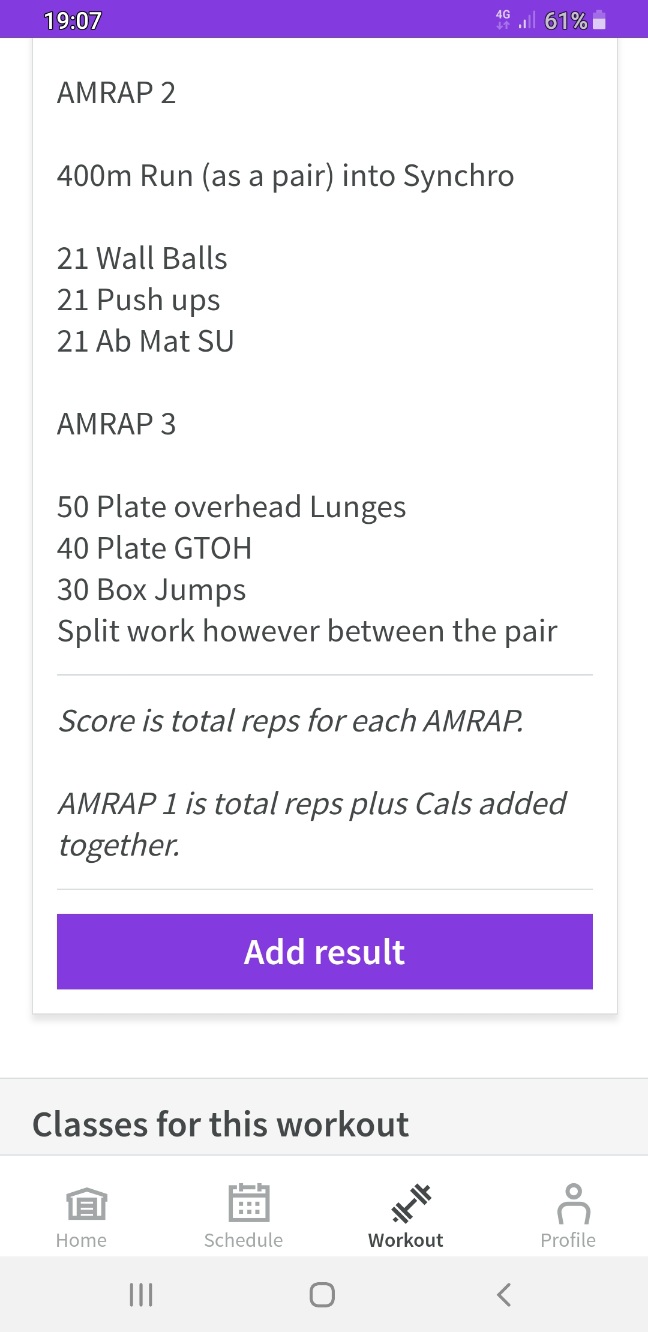Go back using the system back button
648x1332 pixels.
tap(504, 1295)
